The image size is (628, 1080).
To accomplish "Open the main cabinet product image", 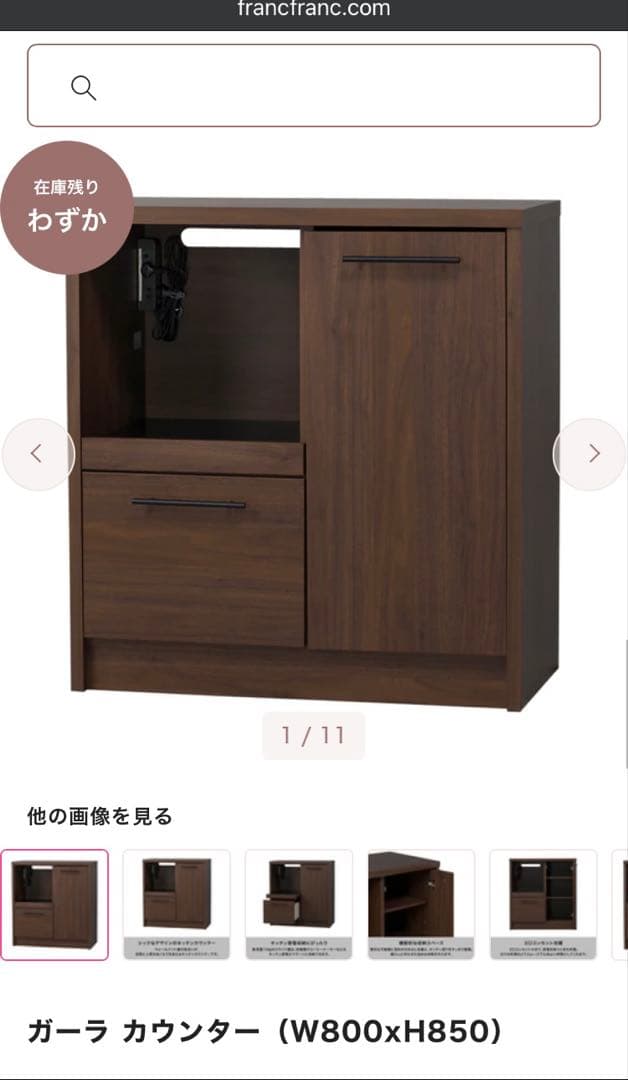I will point(313,450).
